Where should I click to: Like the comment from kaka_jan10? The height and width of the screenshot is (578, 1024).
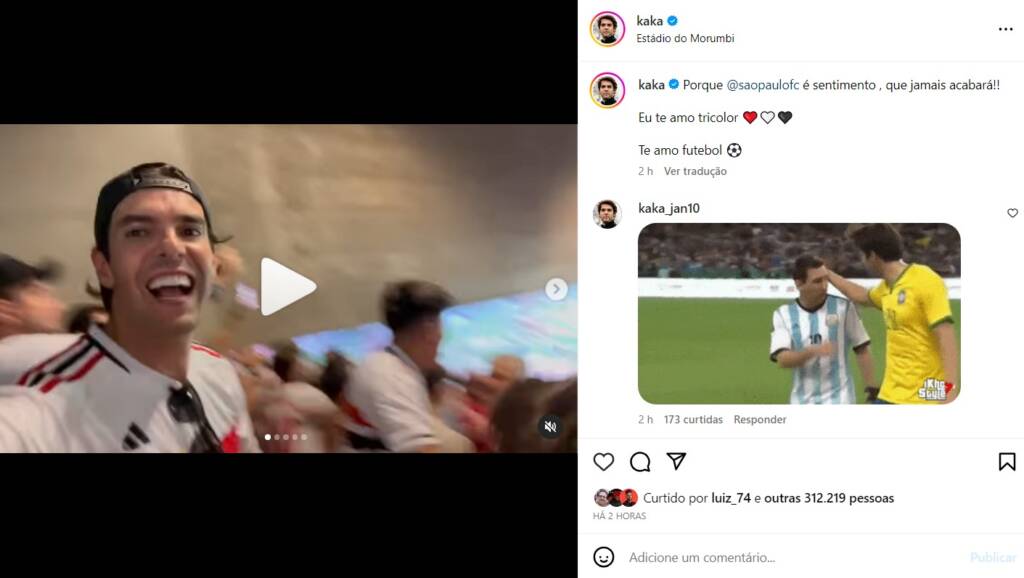[1012, 213]
